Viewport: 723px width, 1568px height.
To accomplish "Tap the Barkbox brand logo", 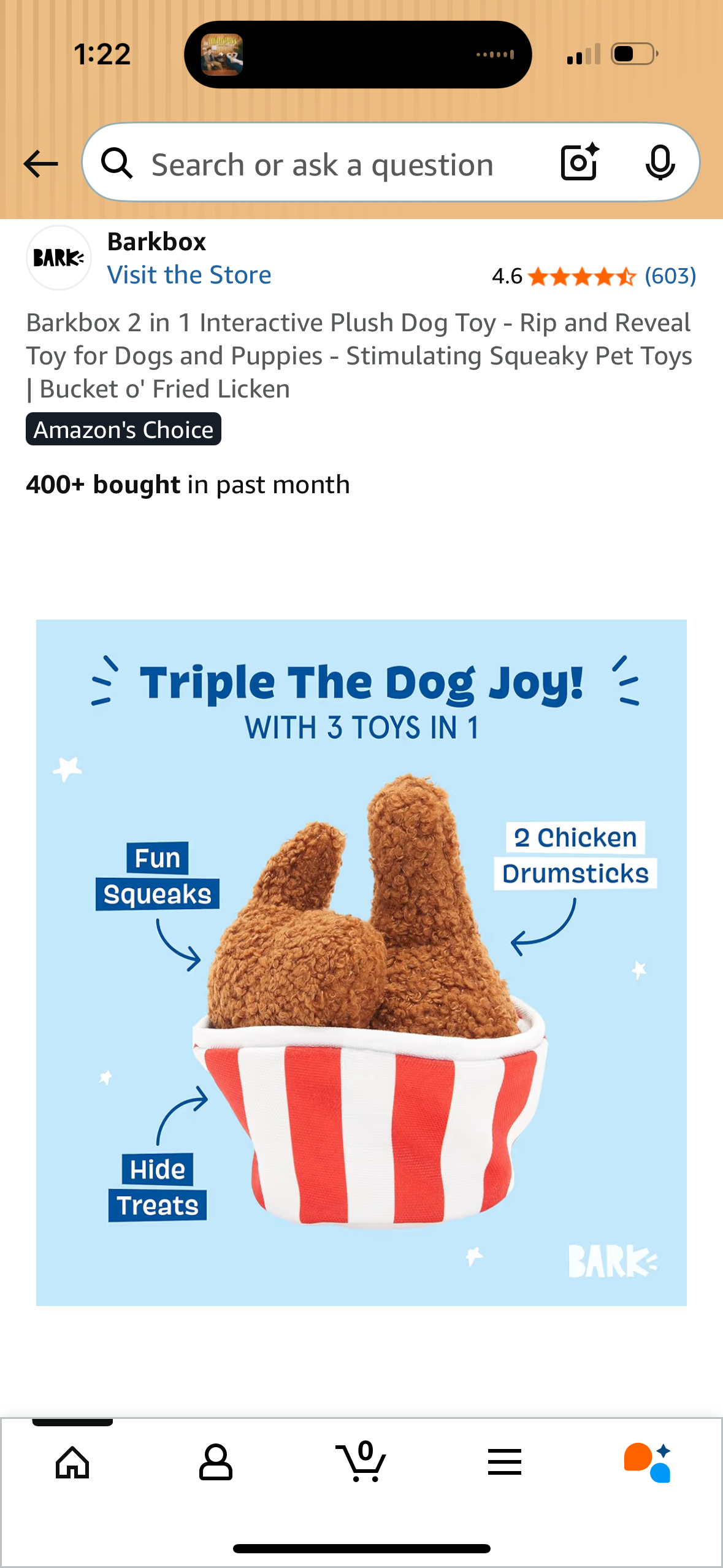I will coord(58,257).
